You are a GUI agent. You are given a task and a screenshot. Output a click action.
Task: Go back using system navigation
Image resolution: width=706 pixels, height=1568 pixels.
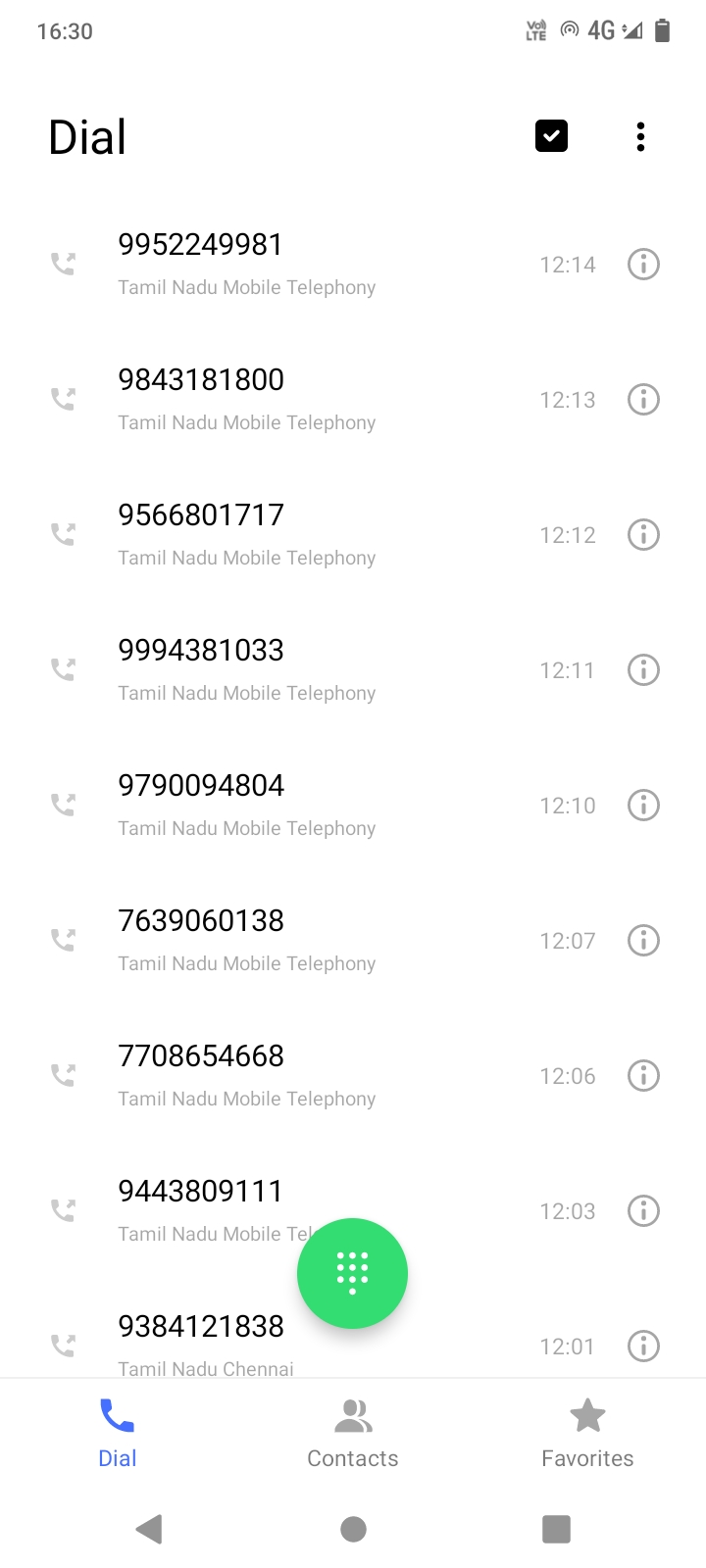pyautogui.click(x=149, y=1529)
